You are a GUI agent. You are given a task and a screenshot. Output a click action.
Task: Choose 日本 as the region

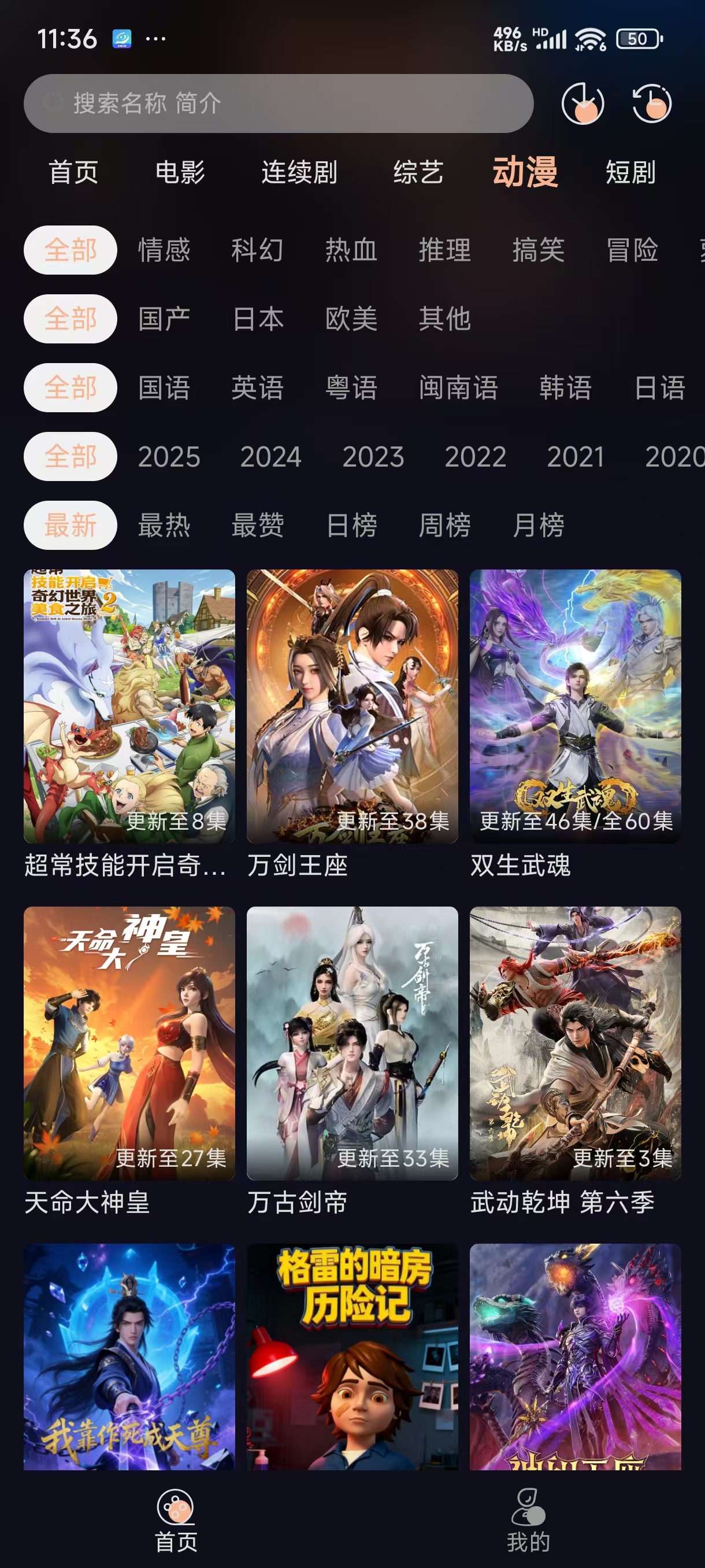pos(258,319)
